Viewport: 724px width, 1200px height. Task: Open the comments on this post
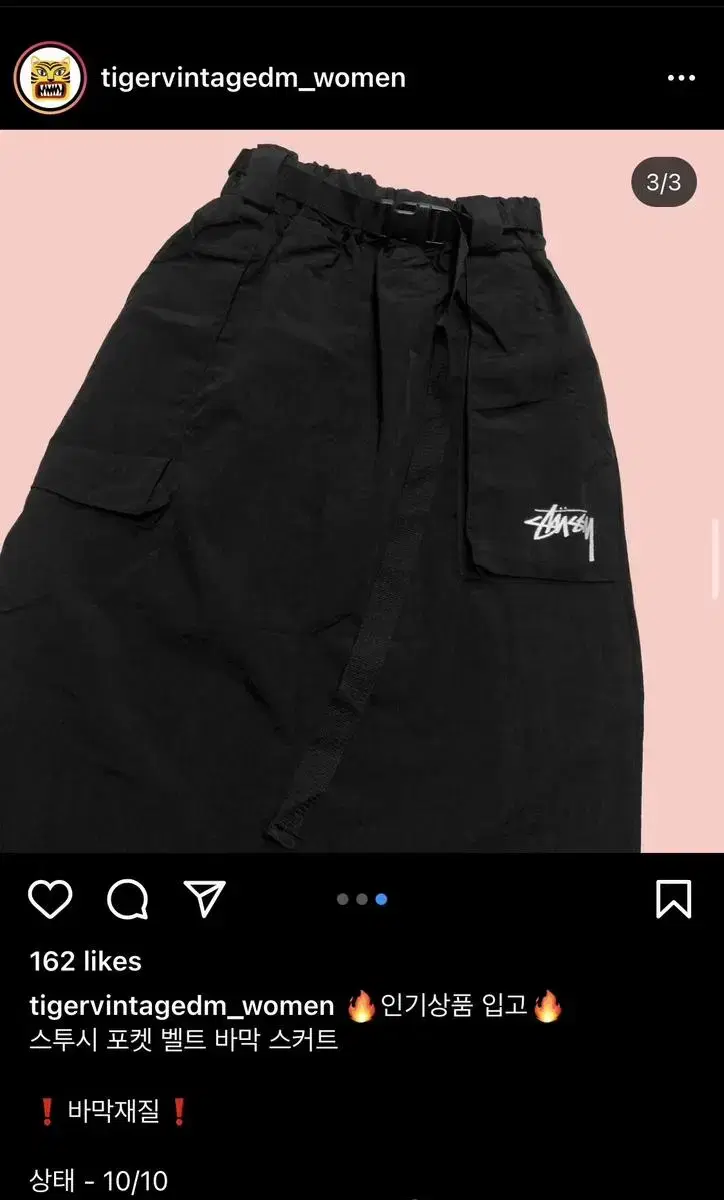(128, 899)
